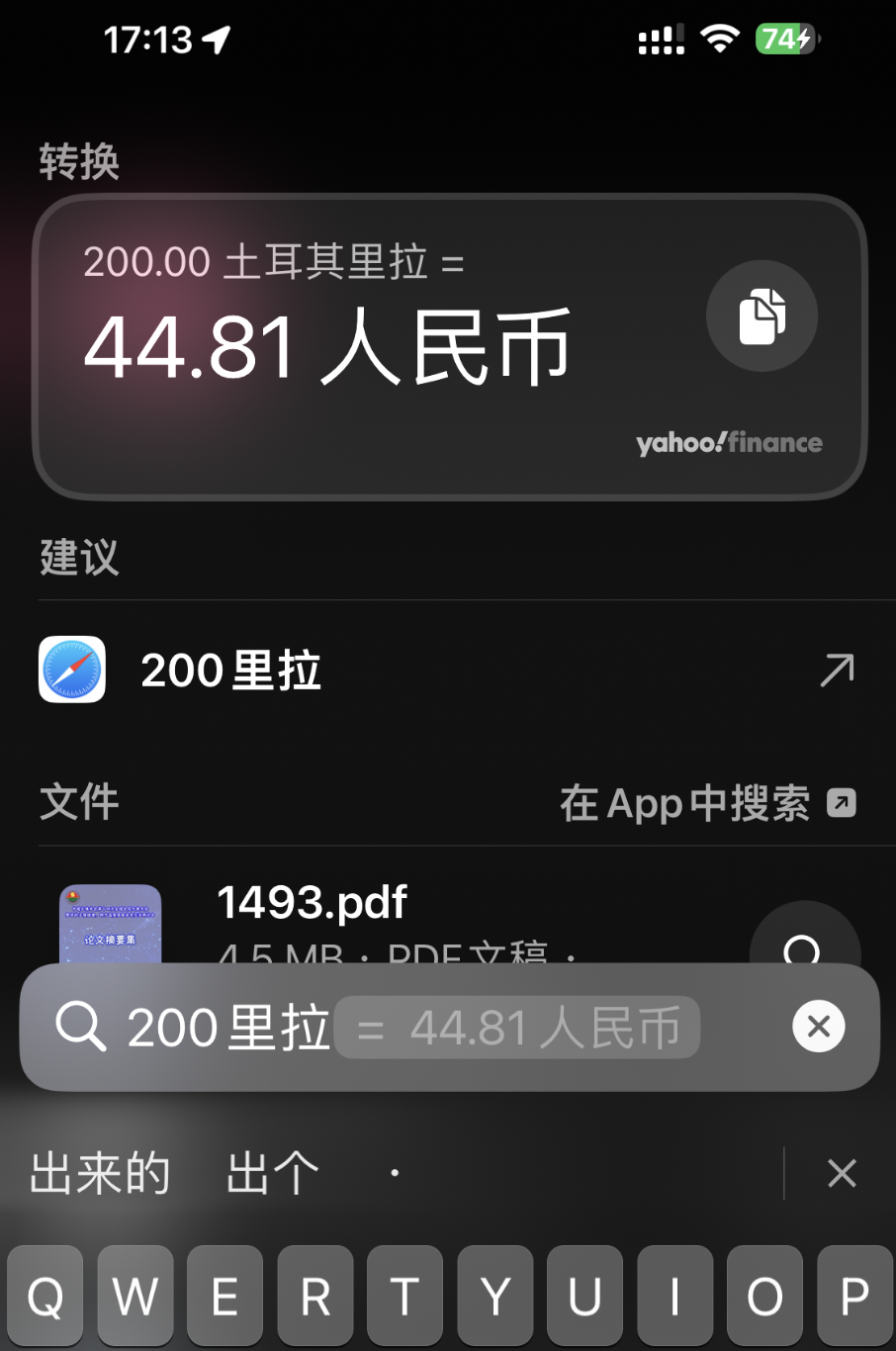
Task: Clear the search field with the X button
Action: [818, 1027]
